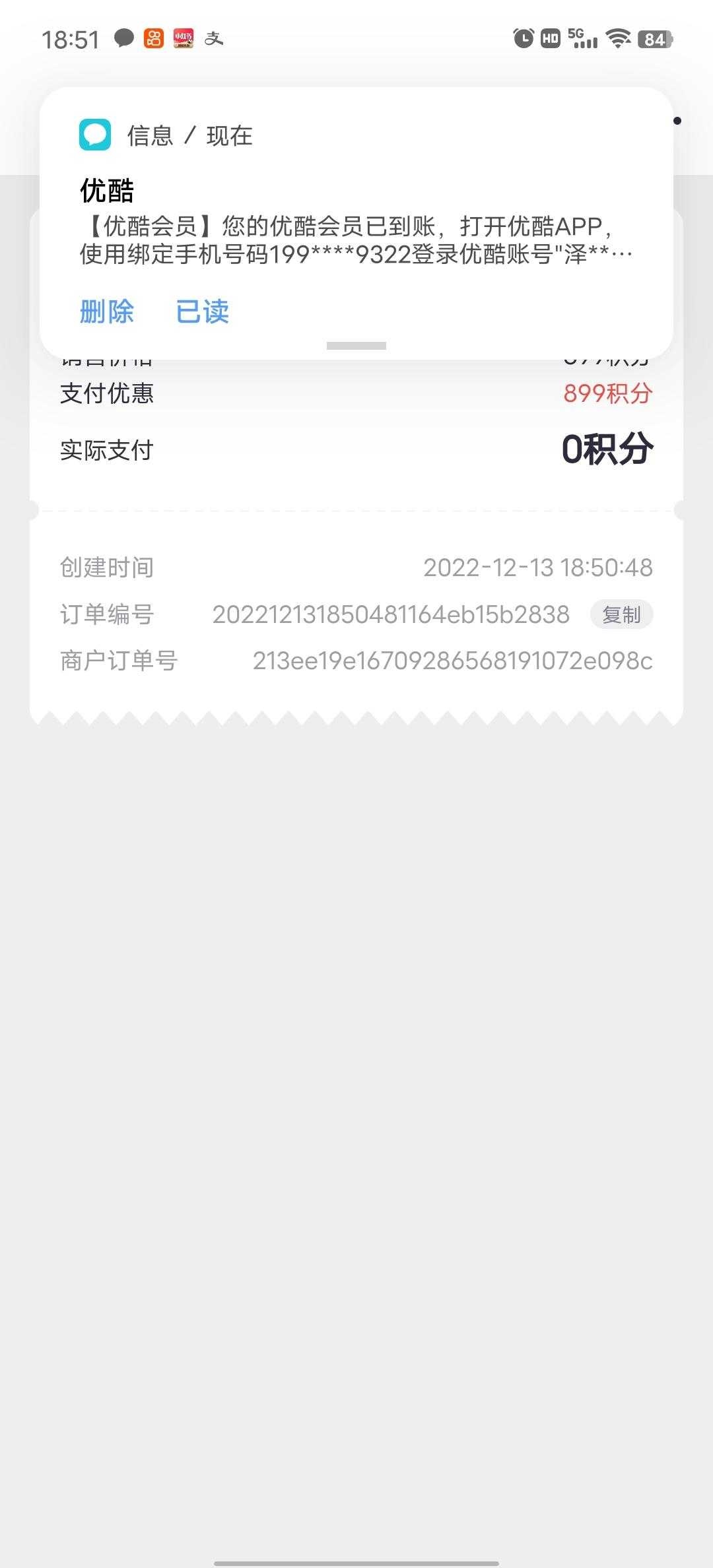The width and height of the screenshot is (713, 1568).
Task: Tap 信息 / 现在 in the notification header
Action: pos(189,135)
